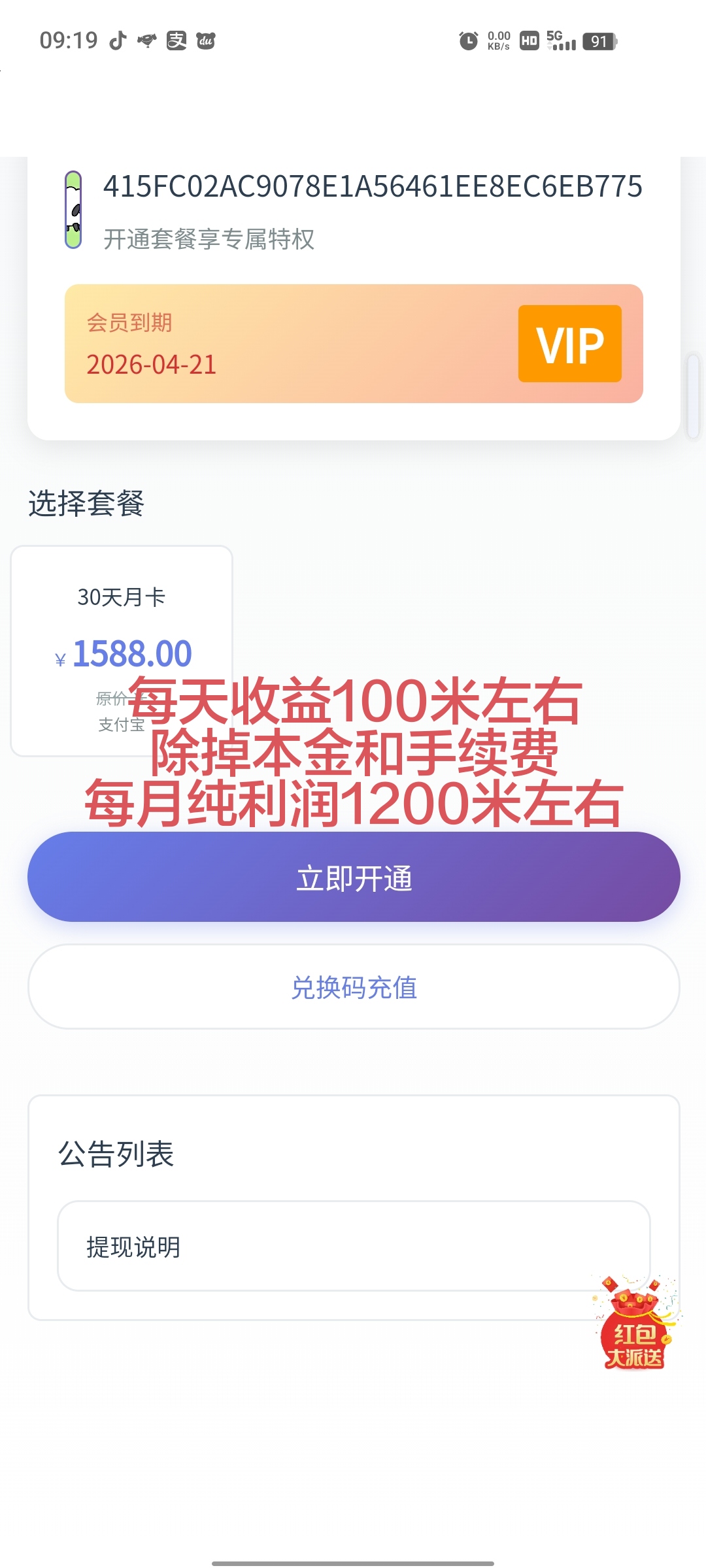
Task: Open the 提现说明 announcement
Action: [327, 1246]
